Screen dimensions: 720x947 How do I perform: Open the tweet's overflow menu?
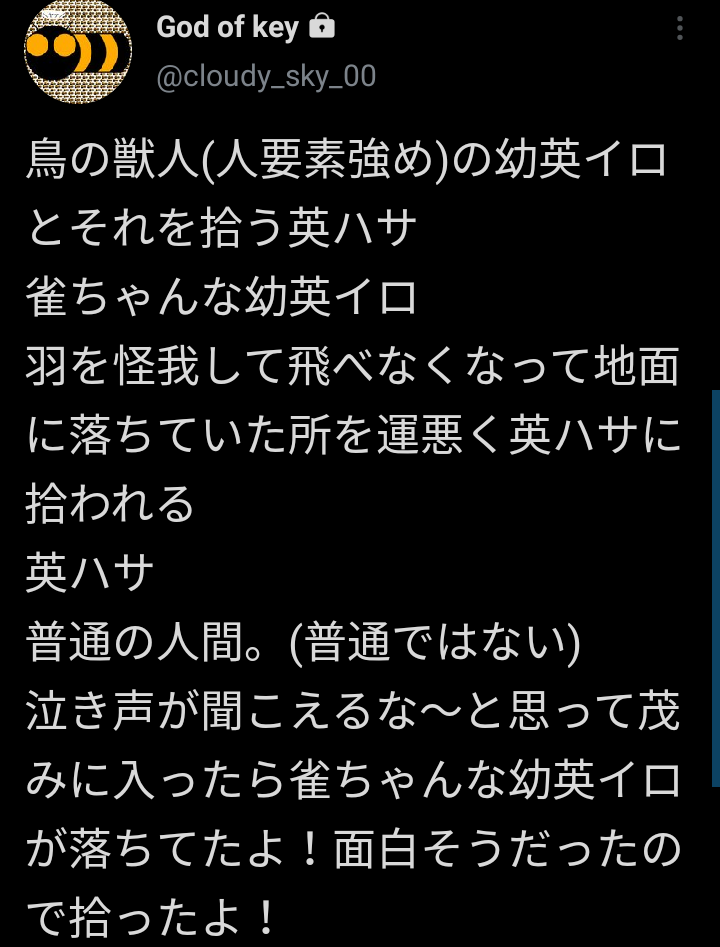pos(680,29)
